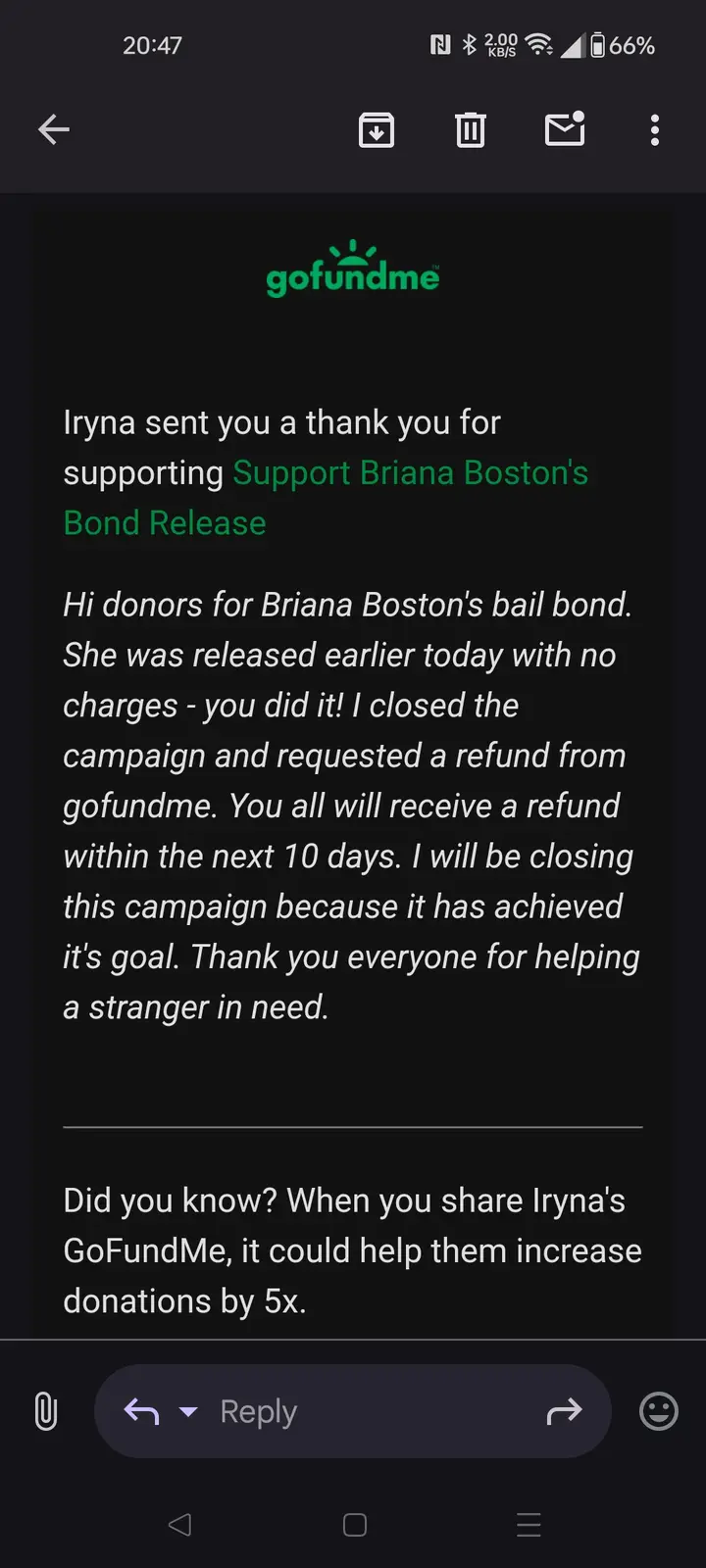Tap the system back button

point(179,1524)
